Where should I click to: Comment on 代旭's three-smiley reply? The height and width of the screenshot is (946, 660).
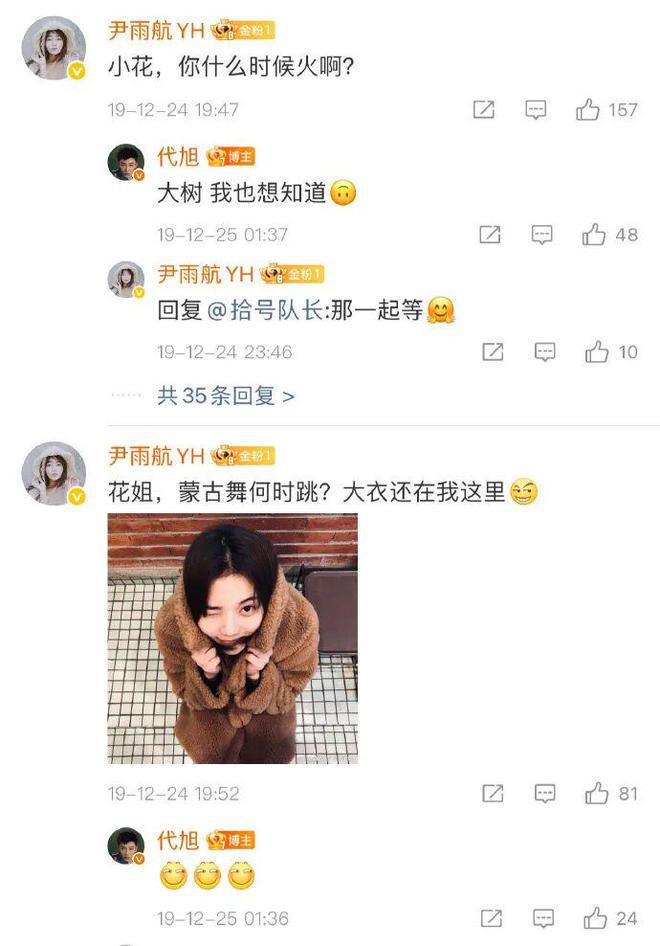pos(543,918)
